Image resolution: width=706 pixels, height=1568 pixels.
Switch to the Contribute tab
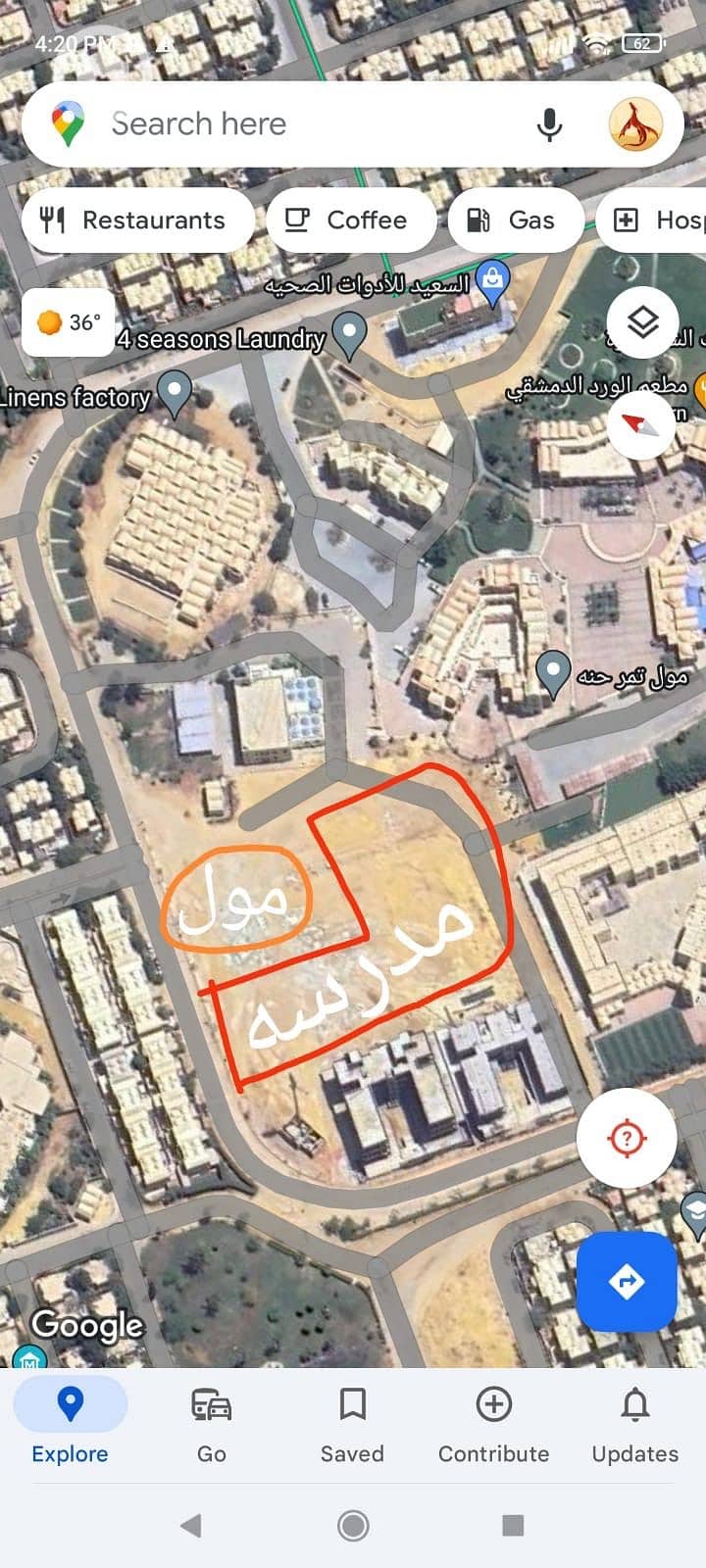pos(493,1424)
